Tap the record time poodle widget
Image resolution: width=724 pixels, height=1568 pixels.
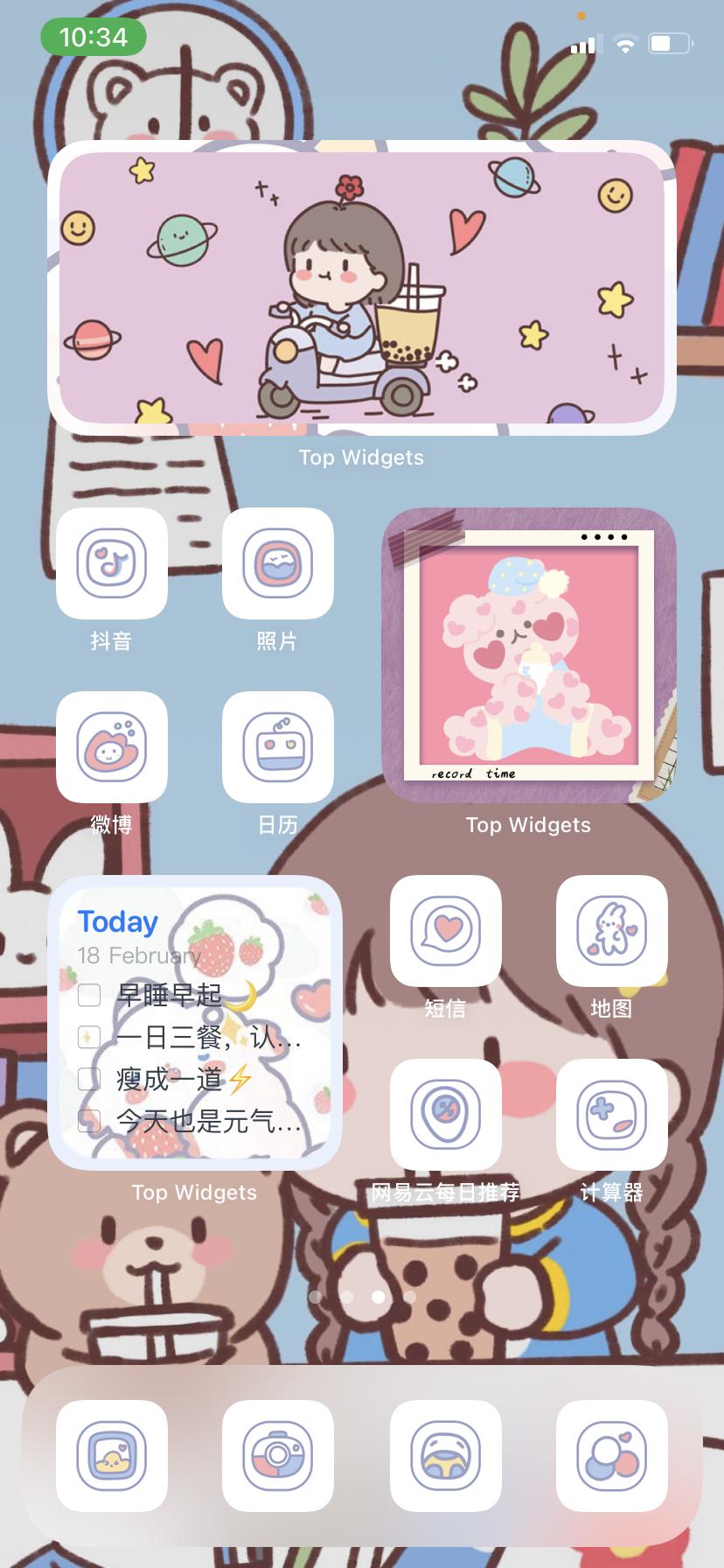pos(528,656)
